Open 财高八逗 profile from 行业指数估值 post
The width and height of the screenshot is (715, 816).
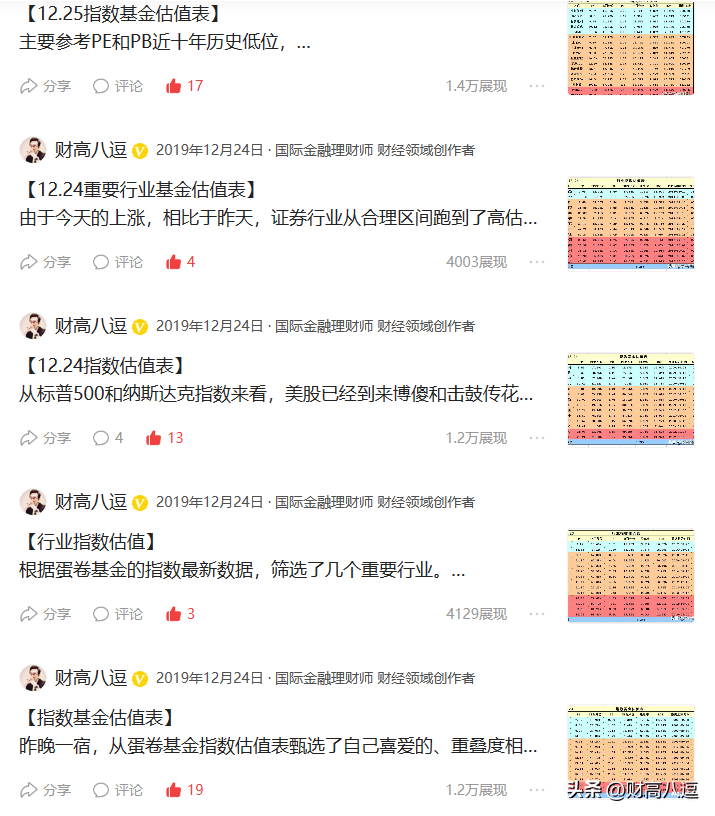tap(90, 502)
